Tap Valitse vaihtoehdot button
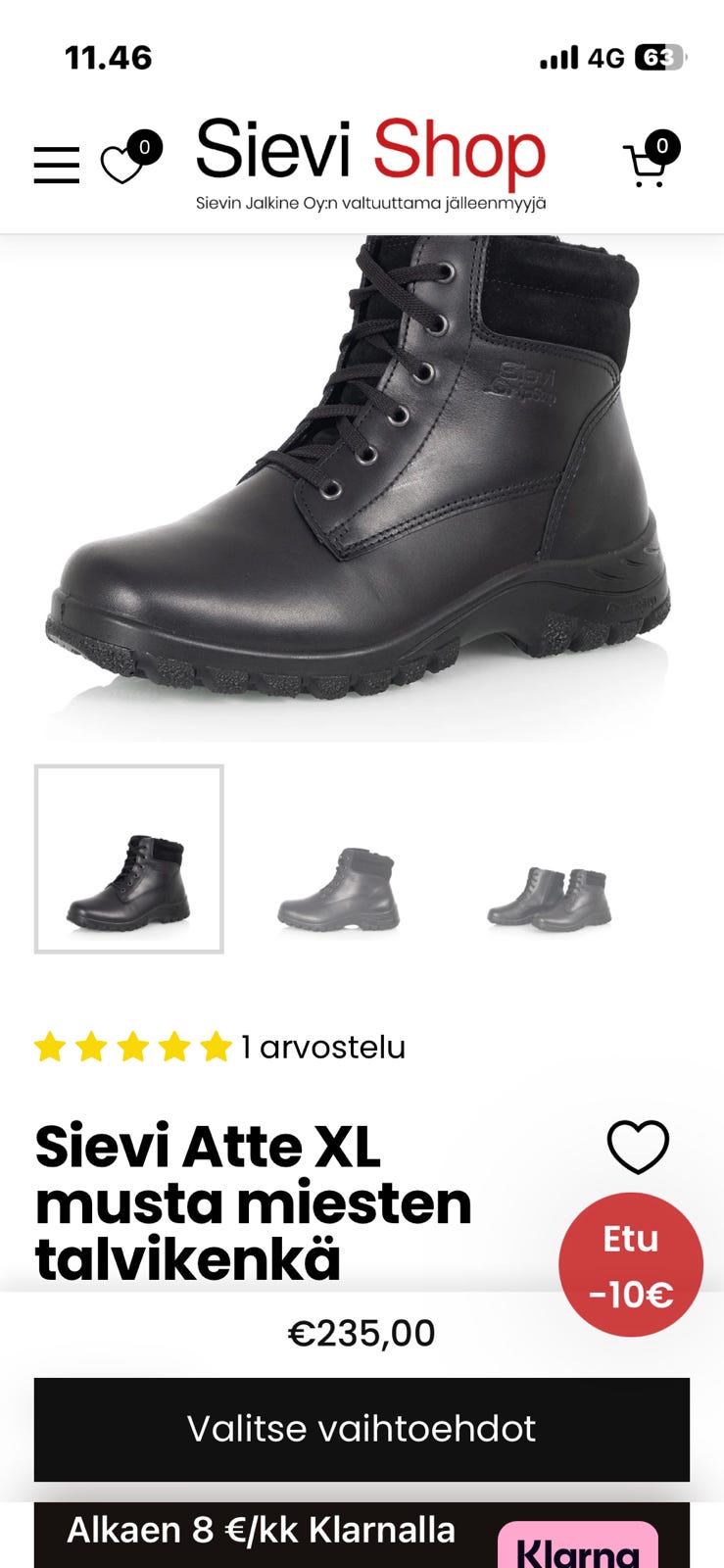 [362, 1429]
